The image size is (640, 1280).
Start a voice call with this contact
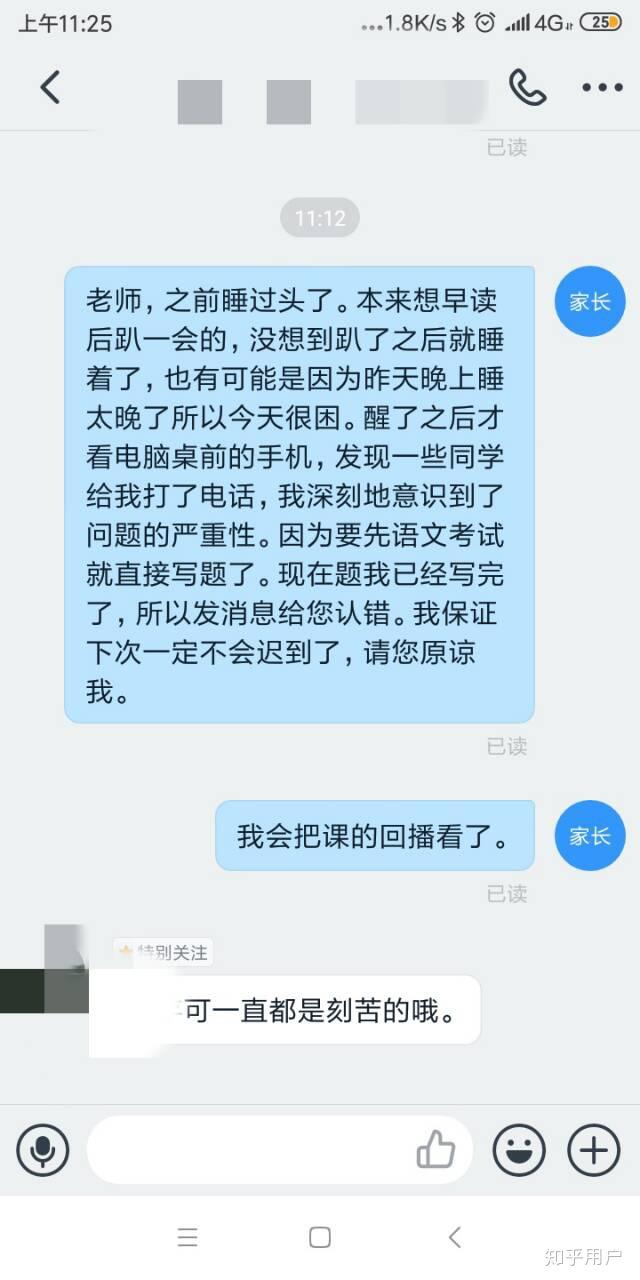(527, 88)
